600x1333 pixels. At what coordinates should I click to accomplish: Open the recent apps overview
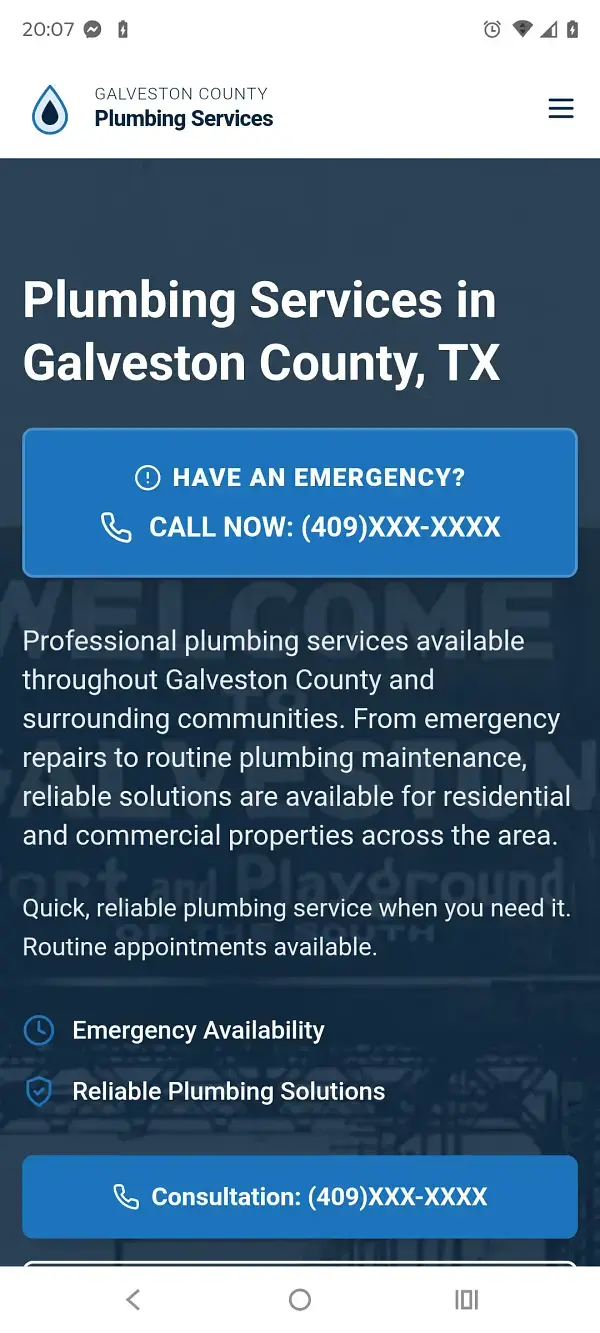[x=466, y=1299]
